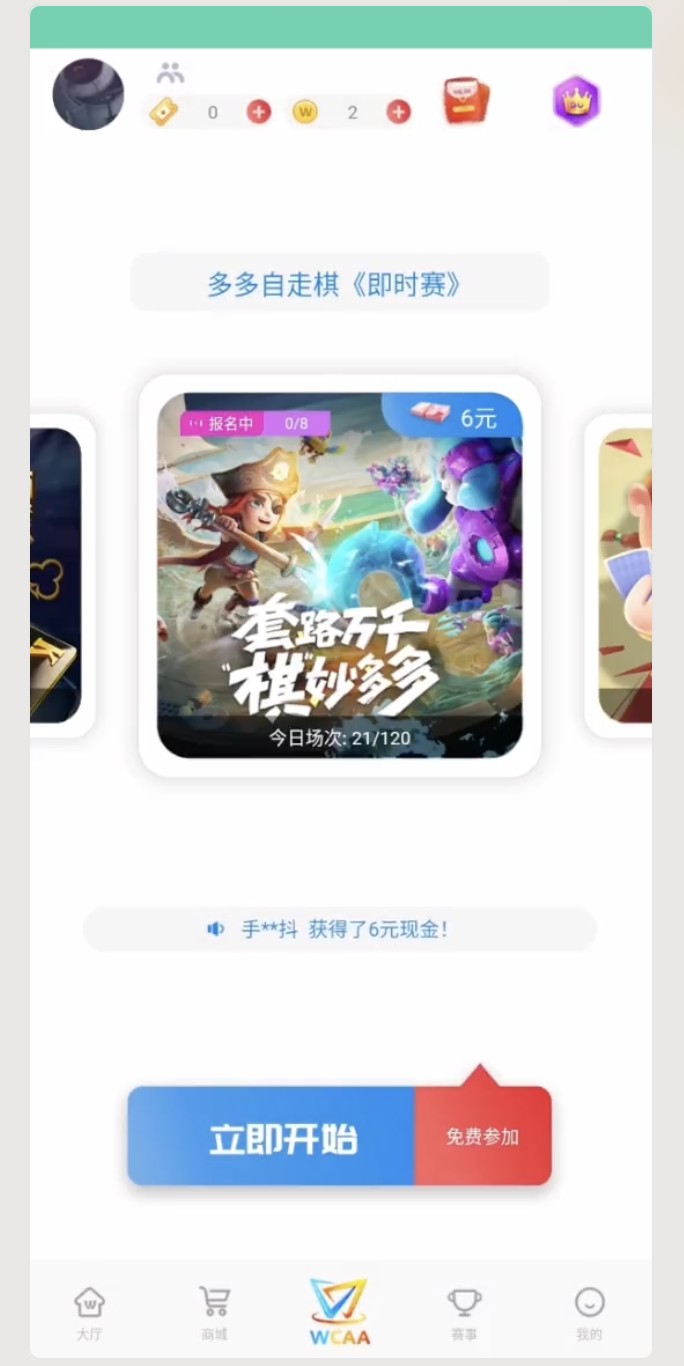Switch to the 大厅 tab
Viewport: 684px width, 1366px height.
click(x=90, y=1313)
